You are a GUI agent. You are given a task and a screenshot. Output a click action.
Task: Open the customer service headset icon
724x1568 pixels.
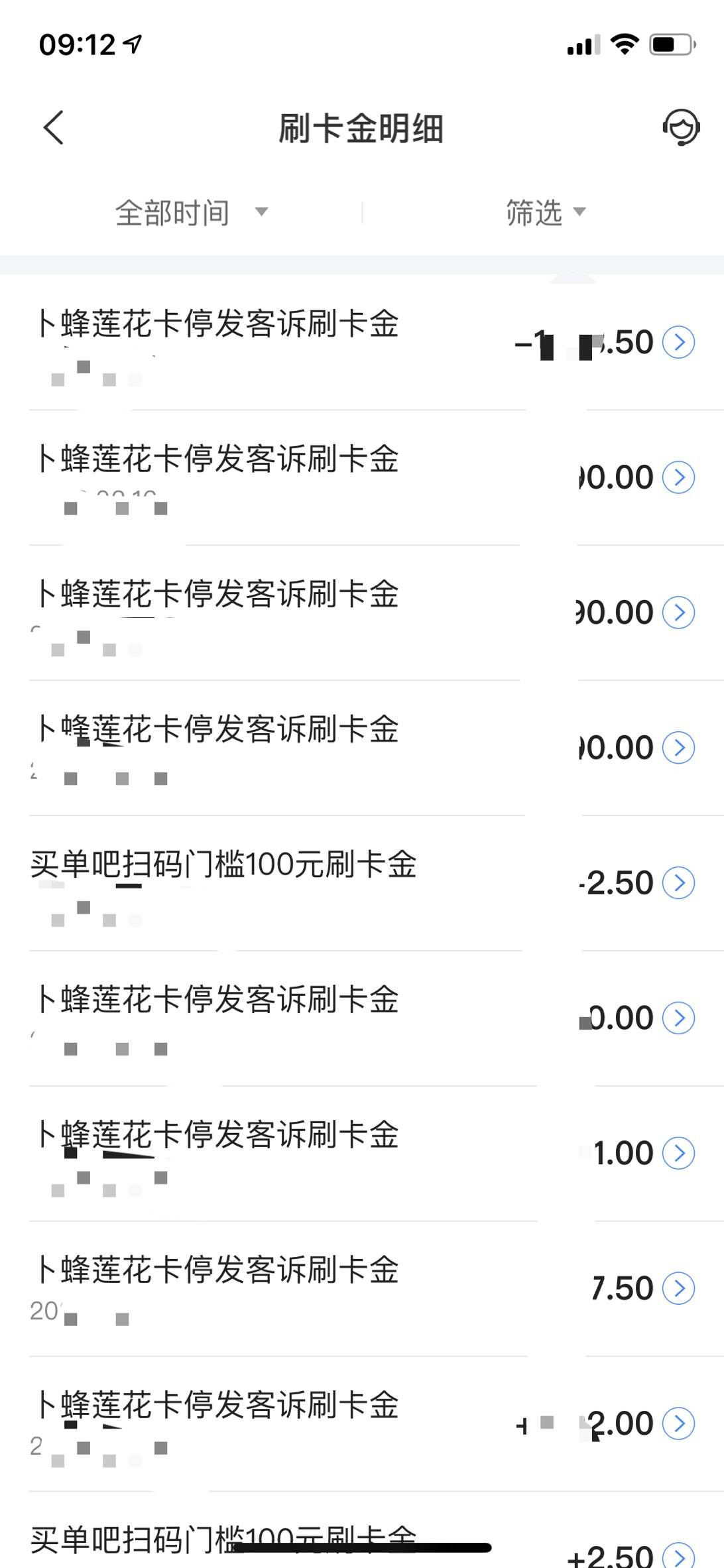click(x=681, y=127)
